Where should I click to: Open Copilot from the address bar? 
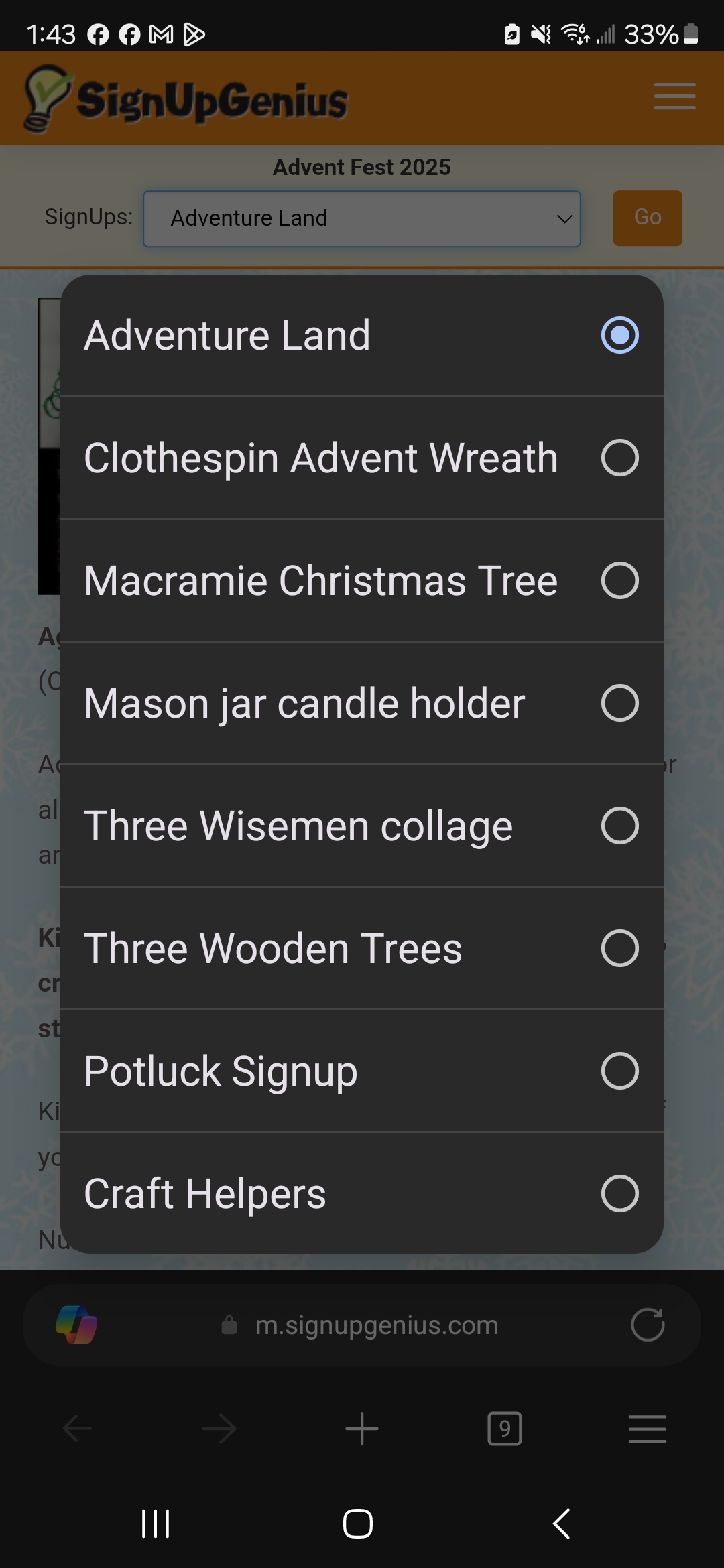click(x=77, y=1324)
